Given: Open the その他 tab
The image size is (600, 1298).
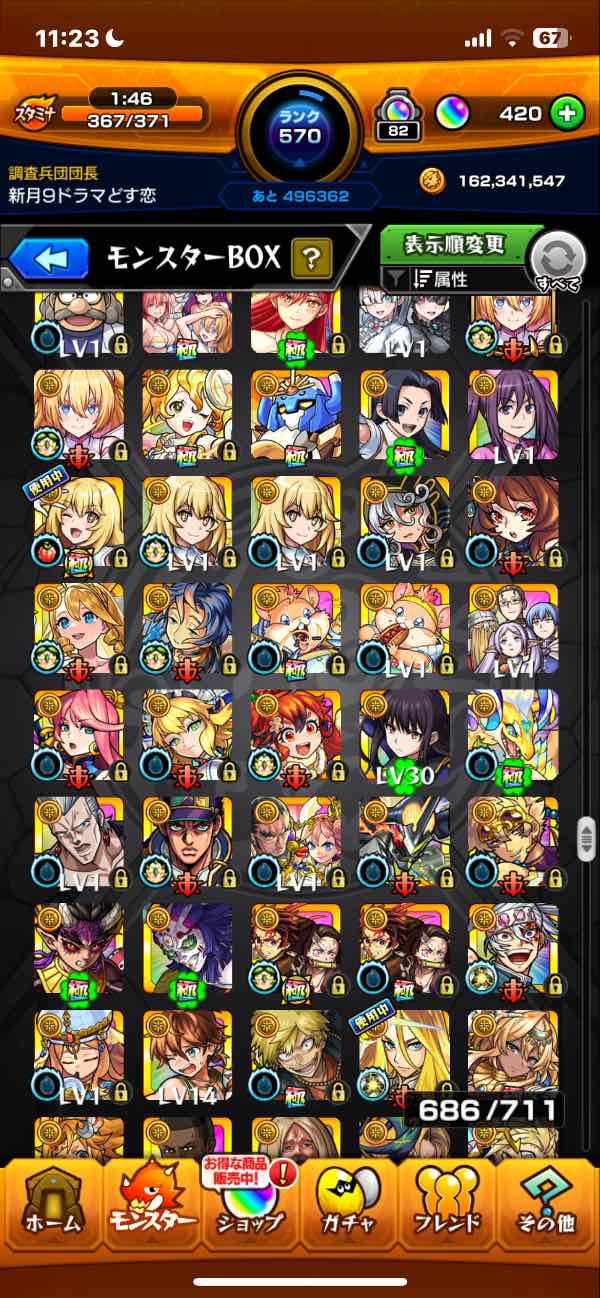Looking at the screenshot, I should coord(547,1203).
